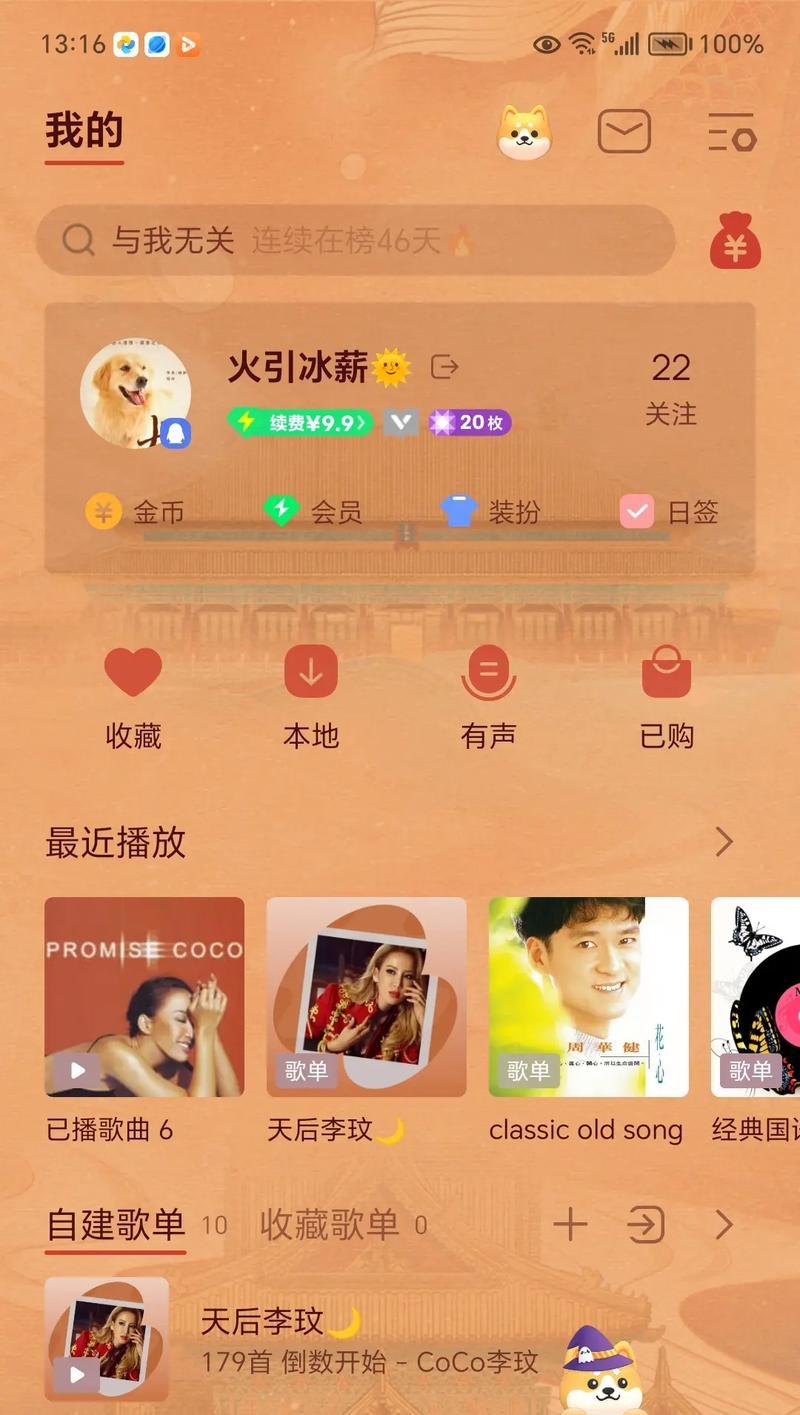The height and width of the screenshot is (1415, 800).
Task: Open 已购 purchased items
Action: click(666, 697)
